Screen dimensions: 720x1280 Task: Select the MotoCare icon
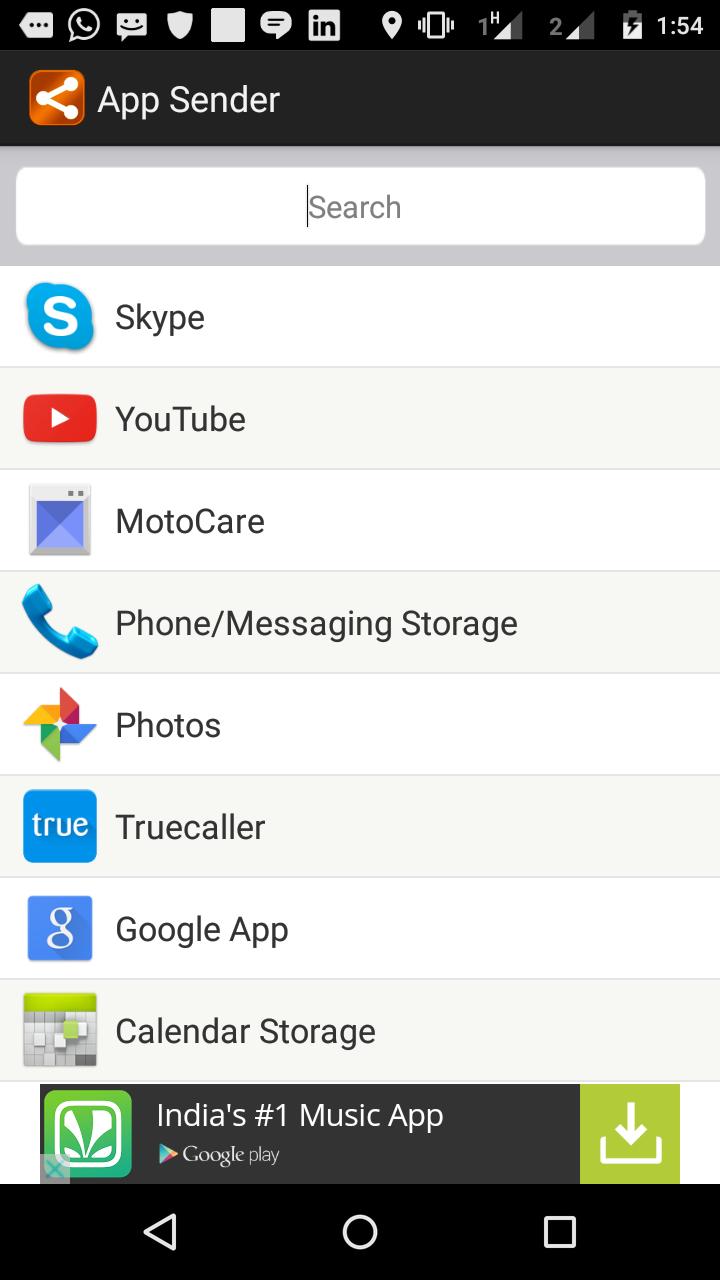pyautogui.click(x=59, y=520)
